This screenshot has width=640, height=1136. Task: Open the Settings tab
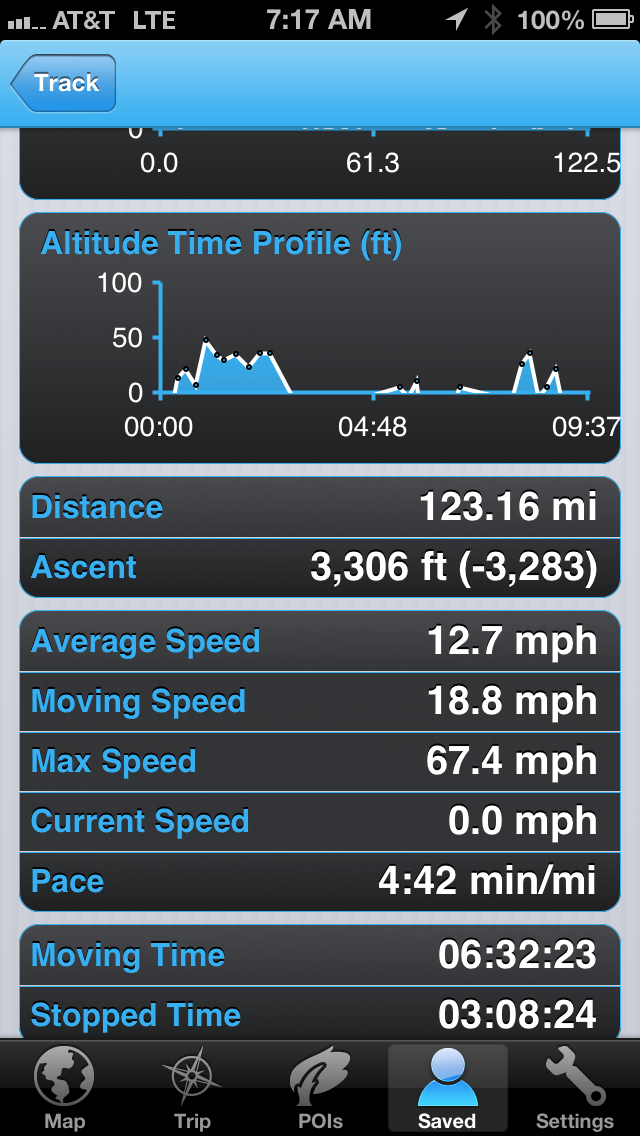tap(575, 1089)
